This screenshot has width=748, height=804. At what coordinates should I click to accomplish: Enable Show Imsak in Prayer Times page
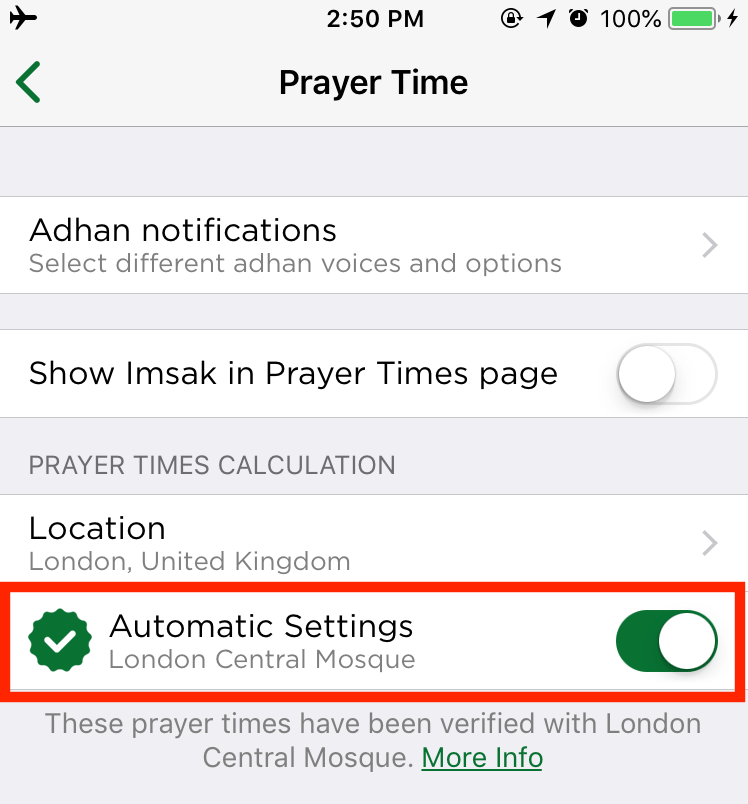pyautogui.click(x=665, y=373)
